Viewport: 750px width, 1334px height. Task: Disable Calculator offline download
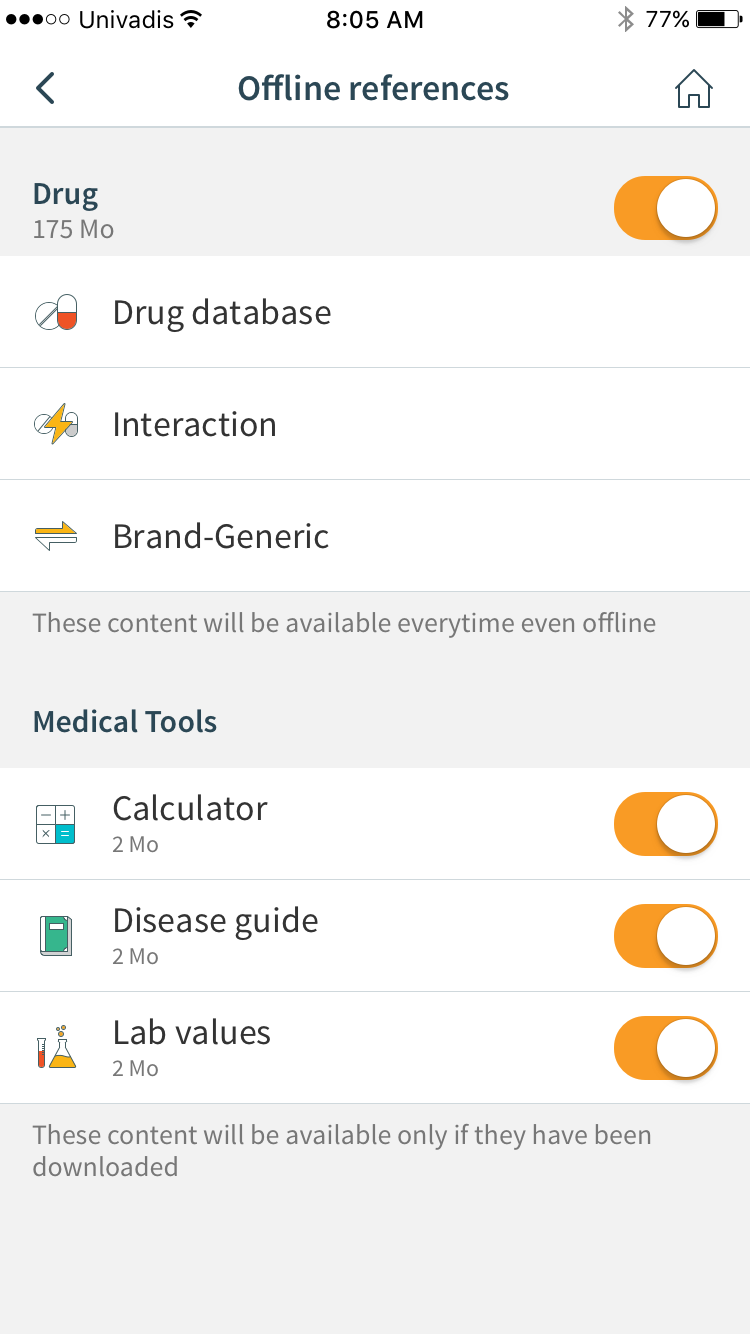click(x=666, y=825)
